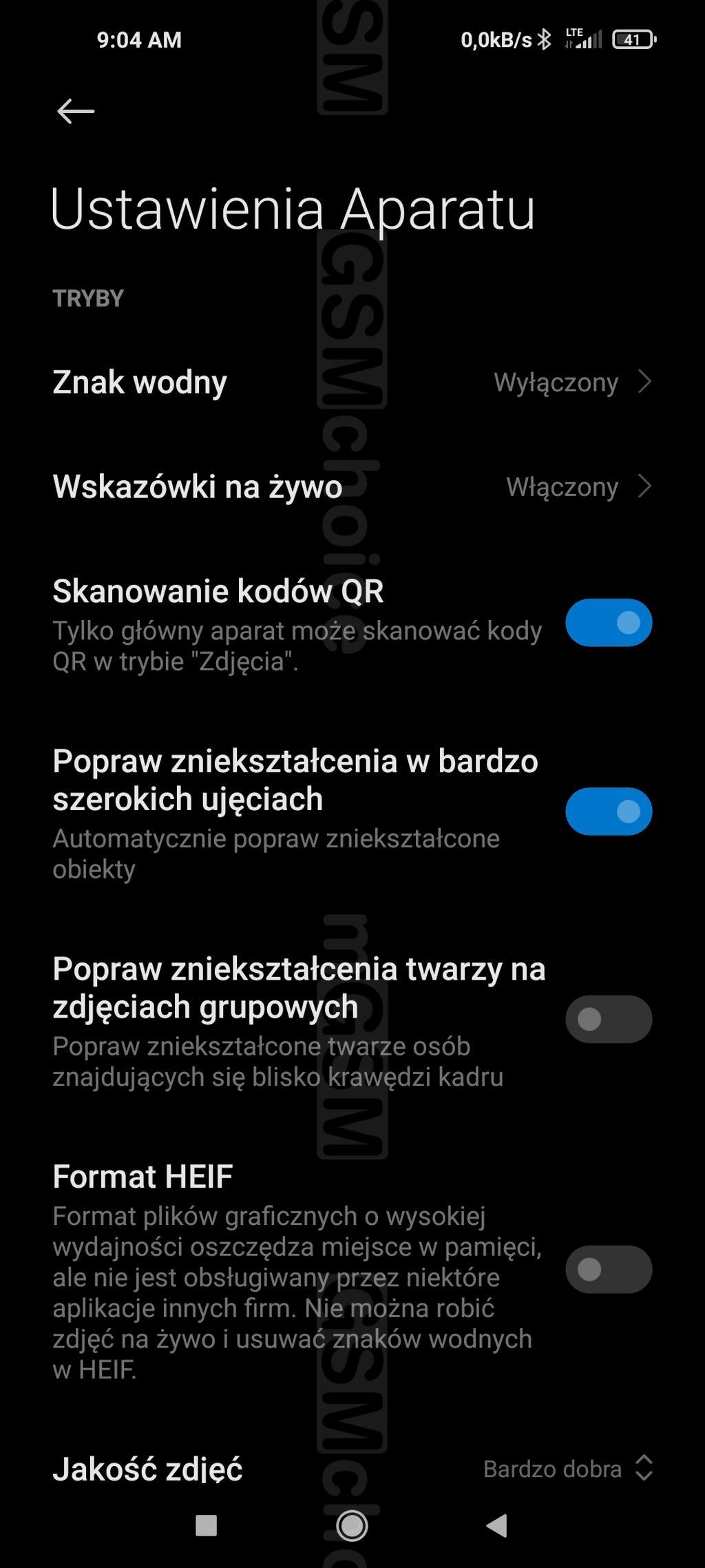Screen dimensions: 705x1568
Task: Disable Skanowanie kodów QR switch
Action: coord(608,623)
